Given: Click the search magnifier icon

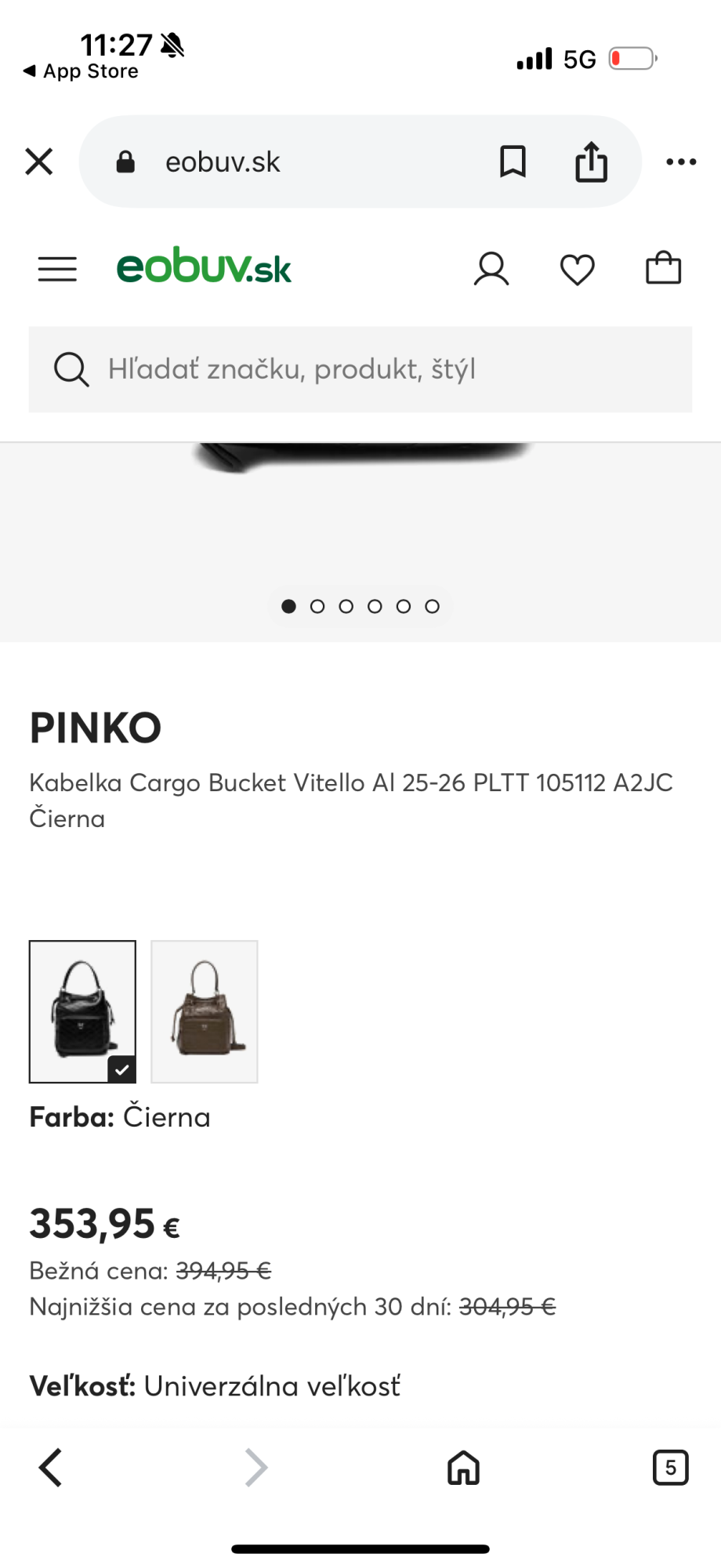Looking at the screenshot, I should tap(71, 368).
